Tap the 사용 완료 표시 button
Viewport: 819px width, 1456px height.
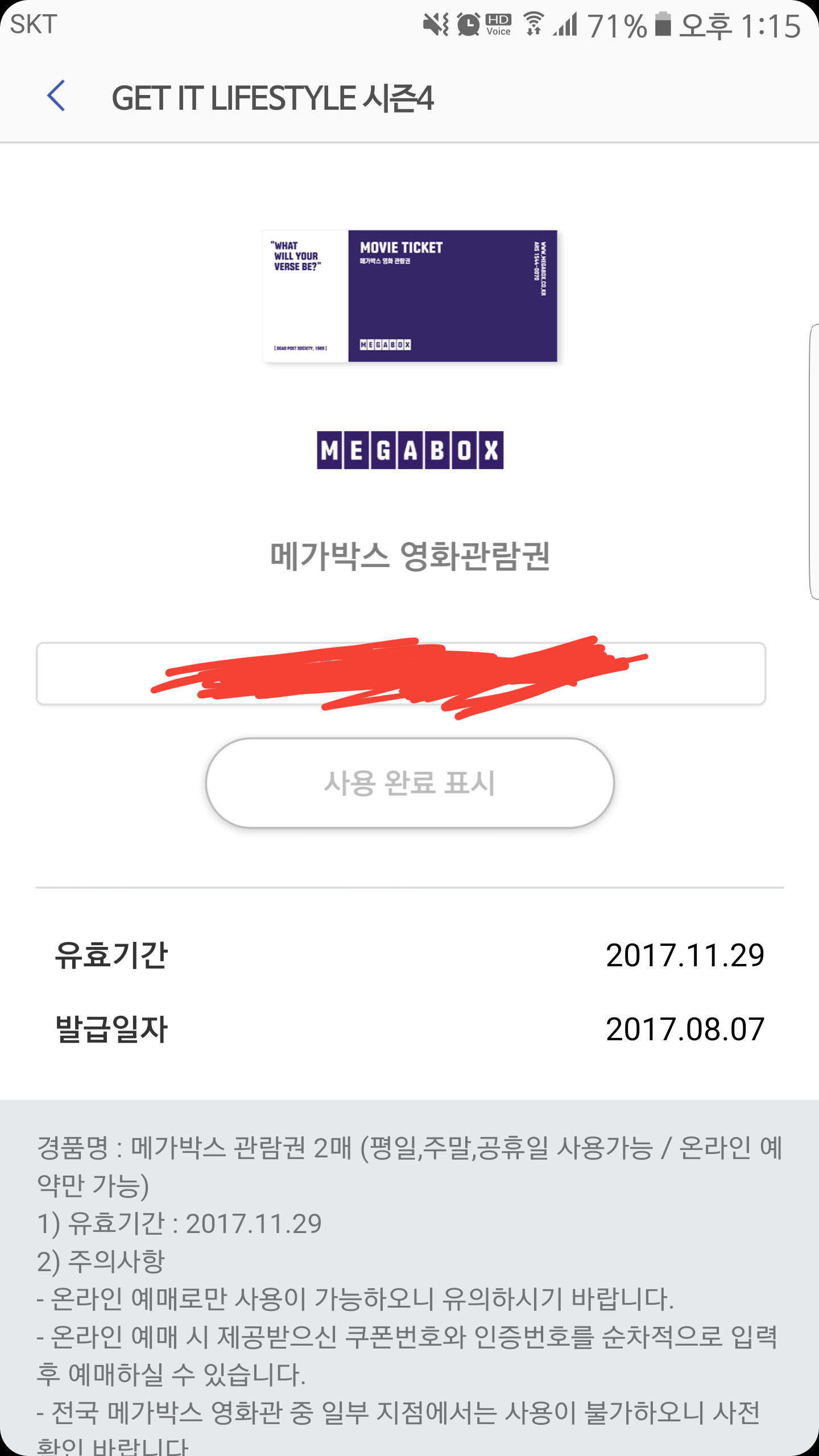pos(409,783)
